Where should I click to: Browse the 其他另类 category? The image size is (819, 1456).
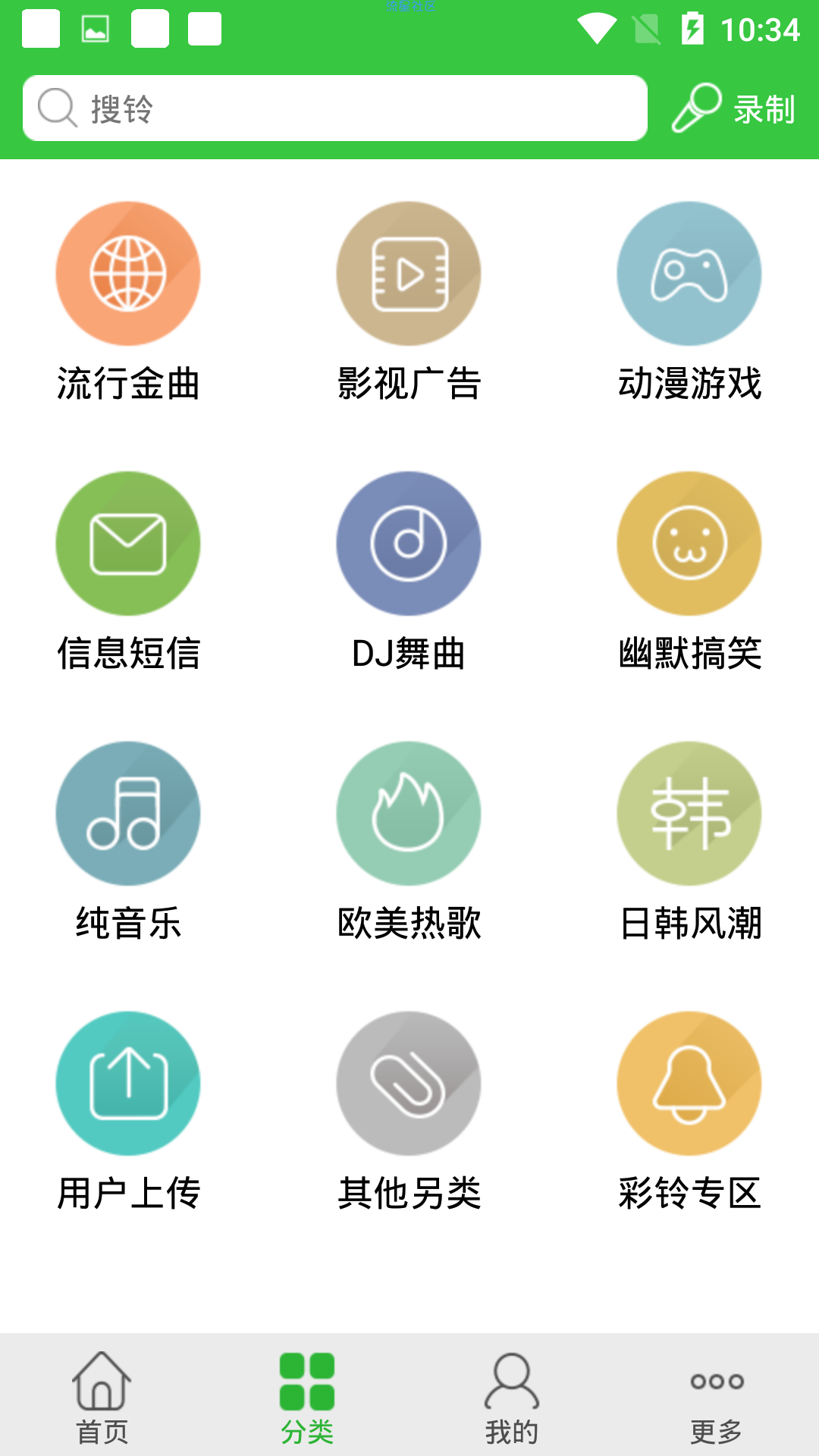[409, 1112]
